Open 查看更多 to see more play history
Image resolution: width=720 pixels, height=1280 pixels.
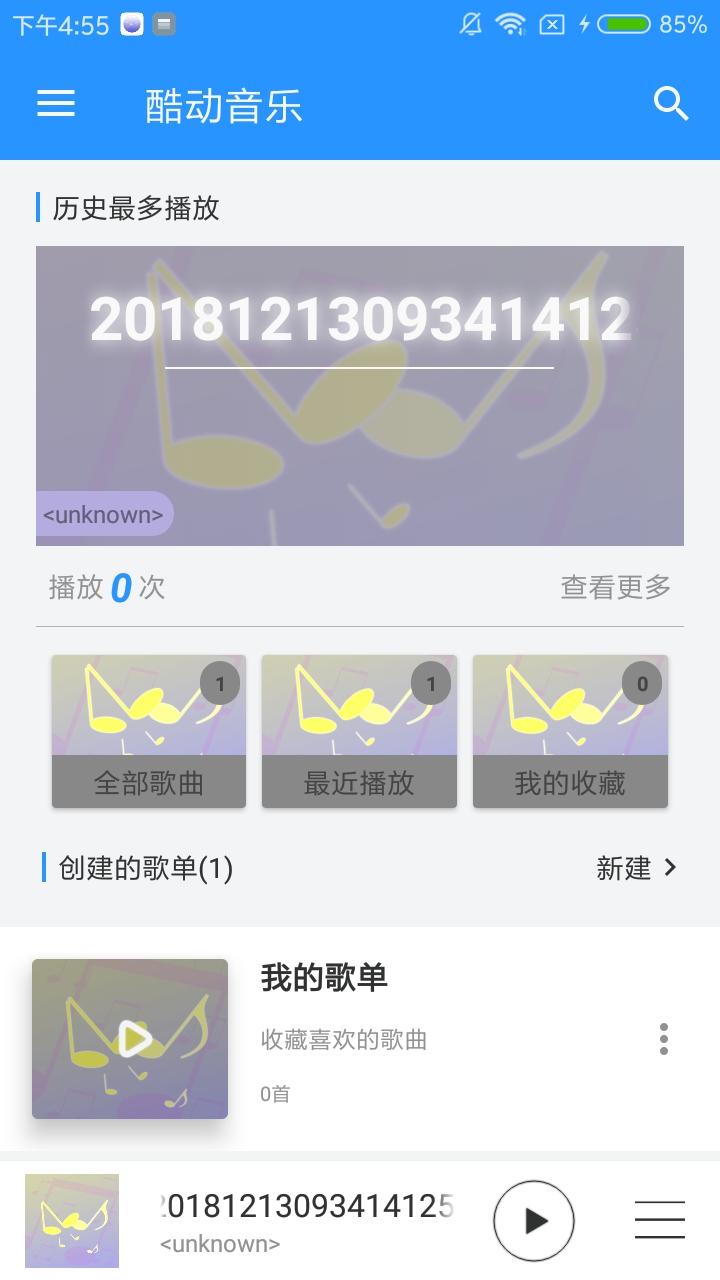pyautogui.click(x=615, y=589)
